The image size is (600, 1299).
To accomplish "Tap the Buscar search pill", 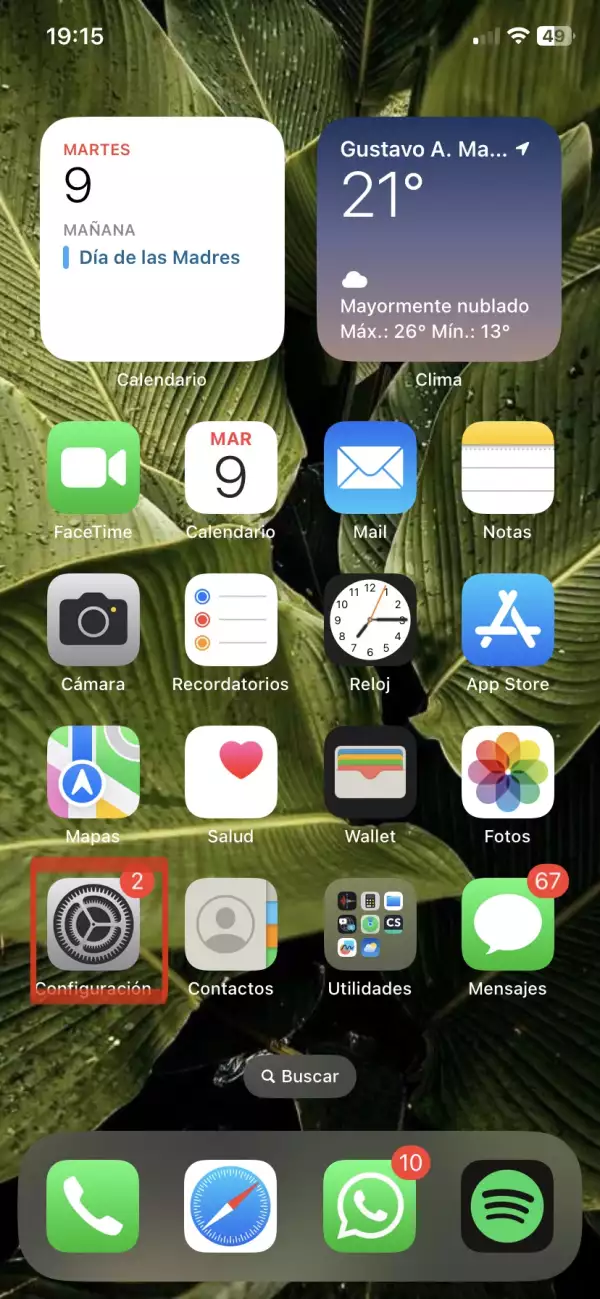I will pyautogui.click(x=300, y=1077).
